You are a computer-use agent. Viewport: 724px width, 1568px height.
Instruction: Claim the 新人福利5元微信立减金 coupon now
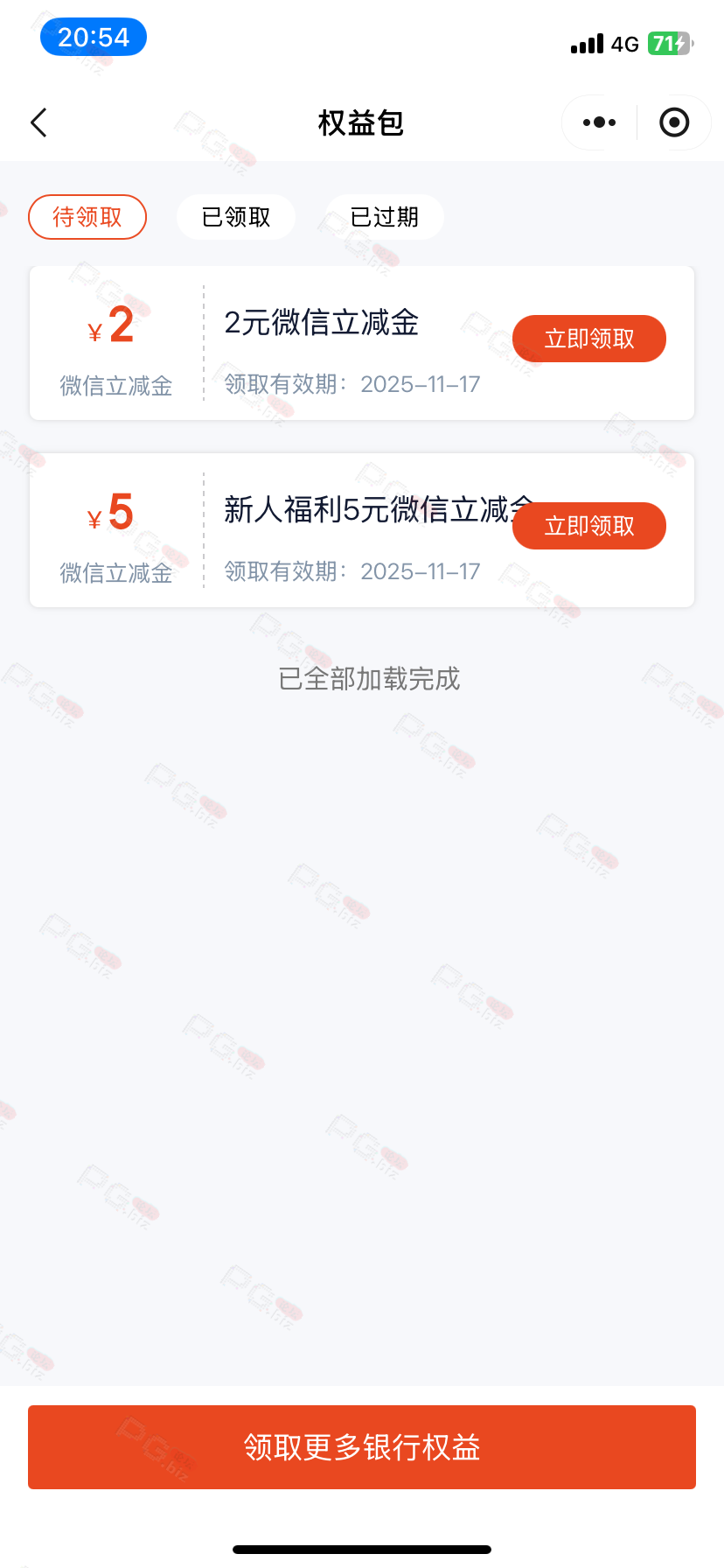(588, 526)
